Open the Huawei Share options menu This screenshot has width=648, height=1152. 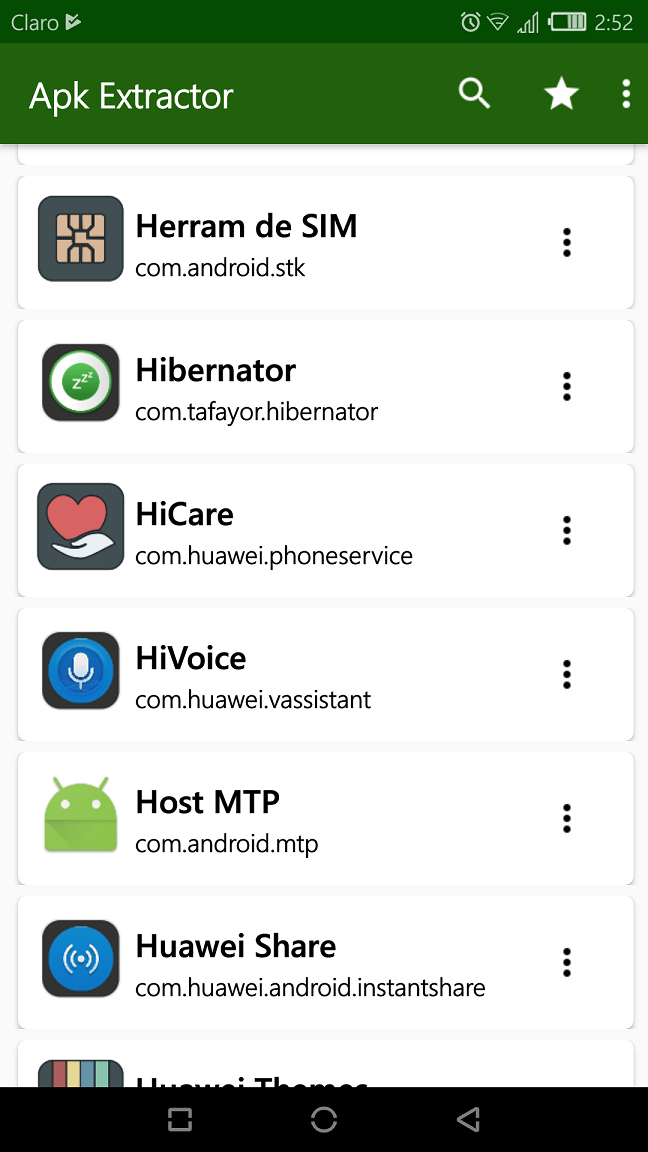tap(567, 962)
